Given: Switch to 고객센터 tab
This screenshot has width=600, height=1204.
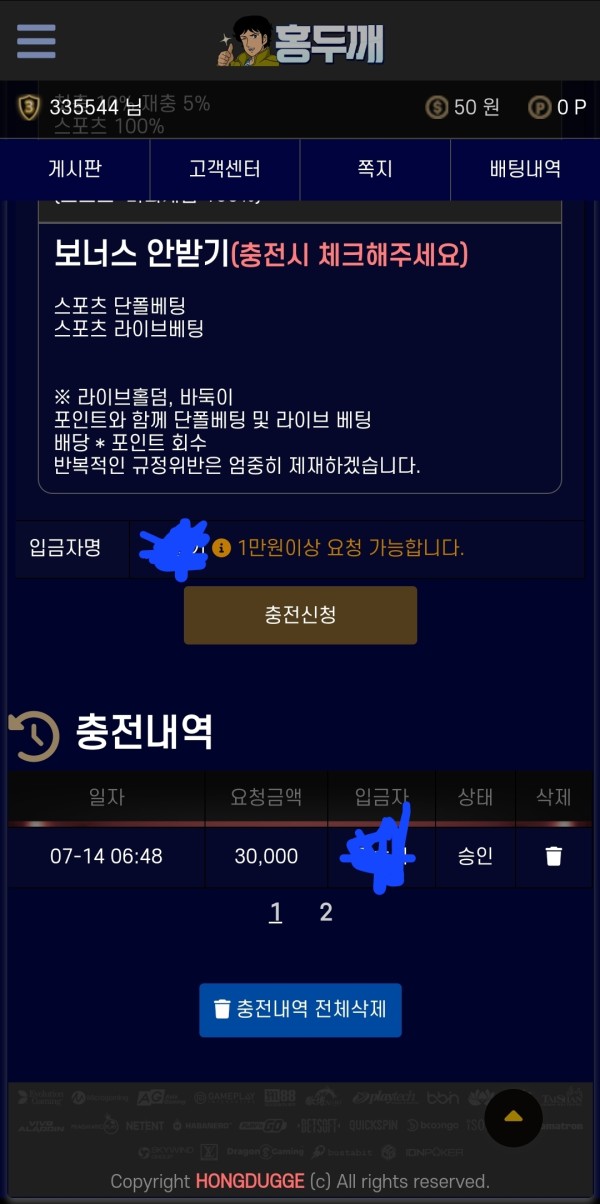Looking at the screenshot, I should [225, 169].
